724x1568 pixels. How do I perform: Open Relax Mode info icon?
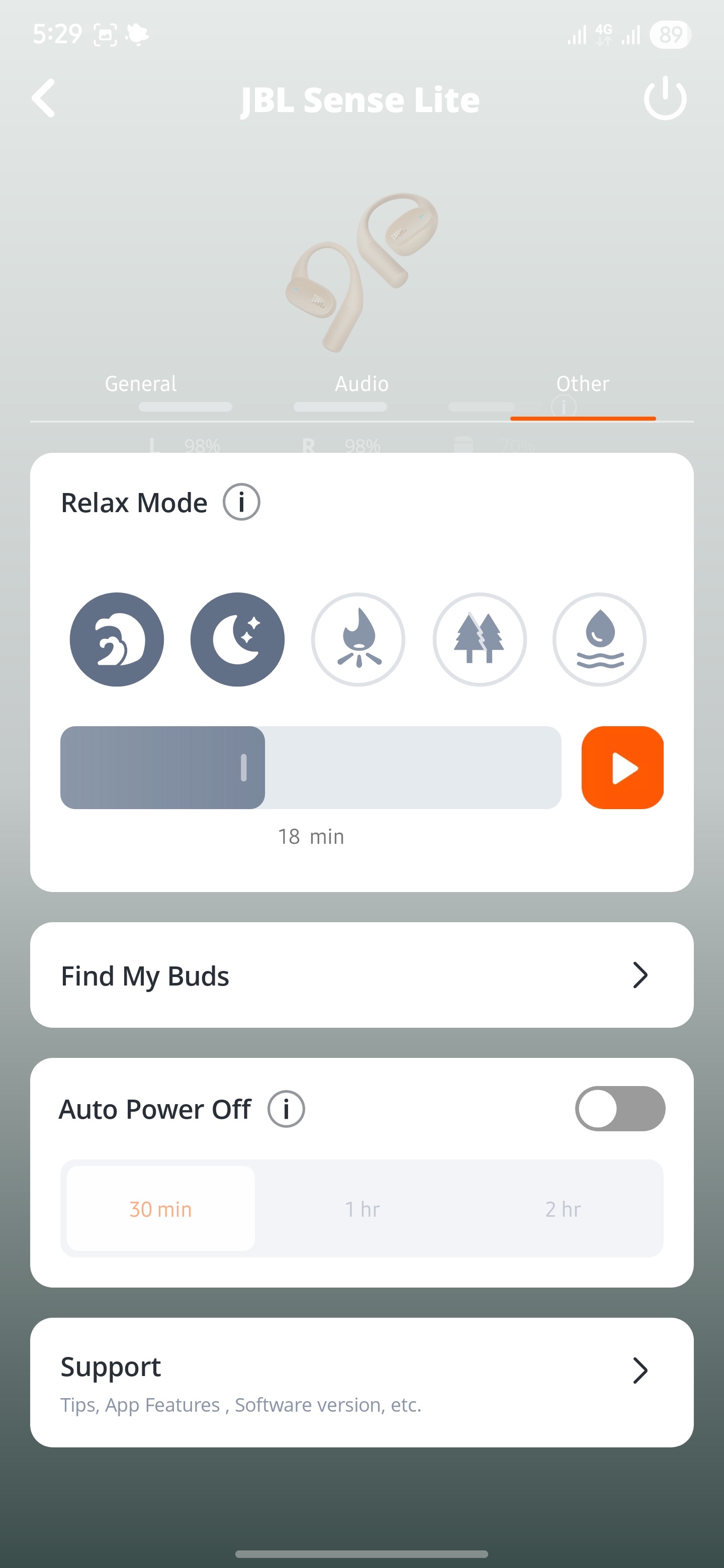(241, 503)
